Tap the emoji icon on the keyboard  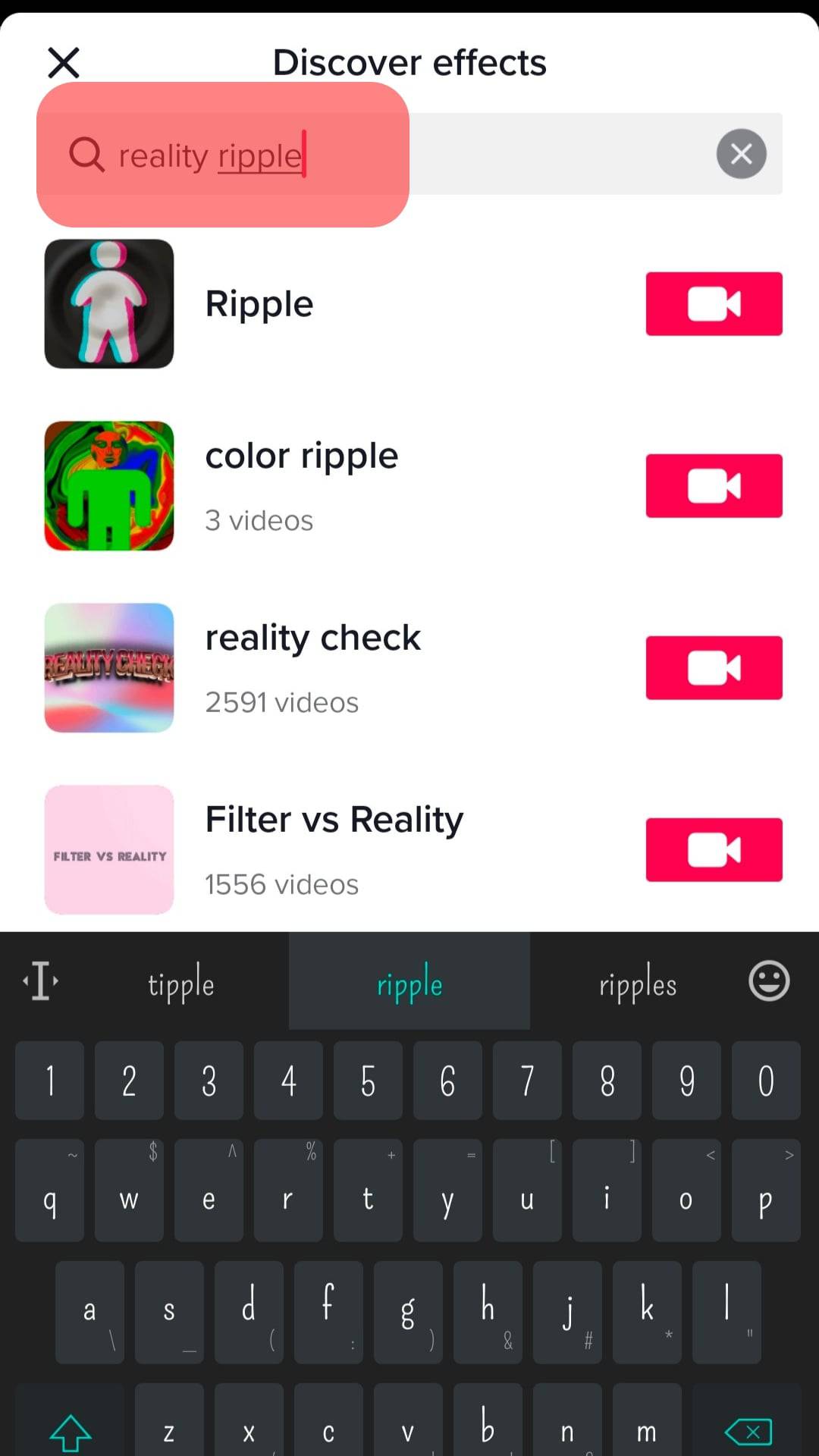(x=769, y=982)
